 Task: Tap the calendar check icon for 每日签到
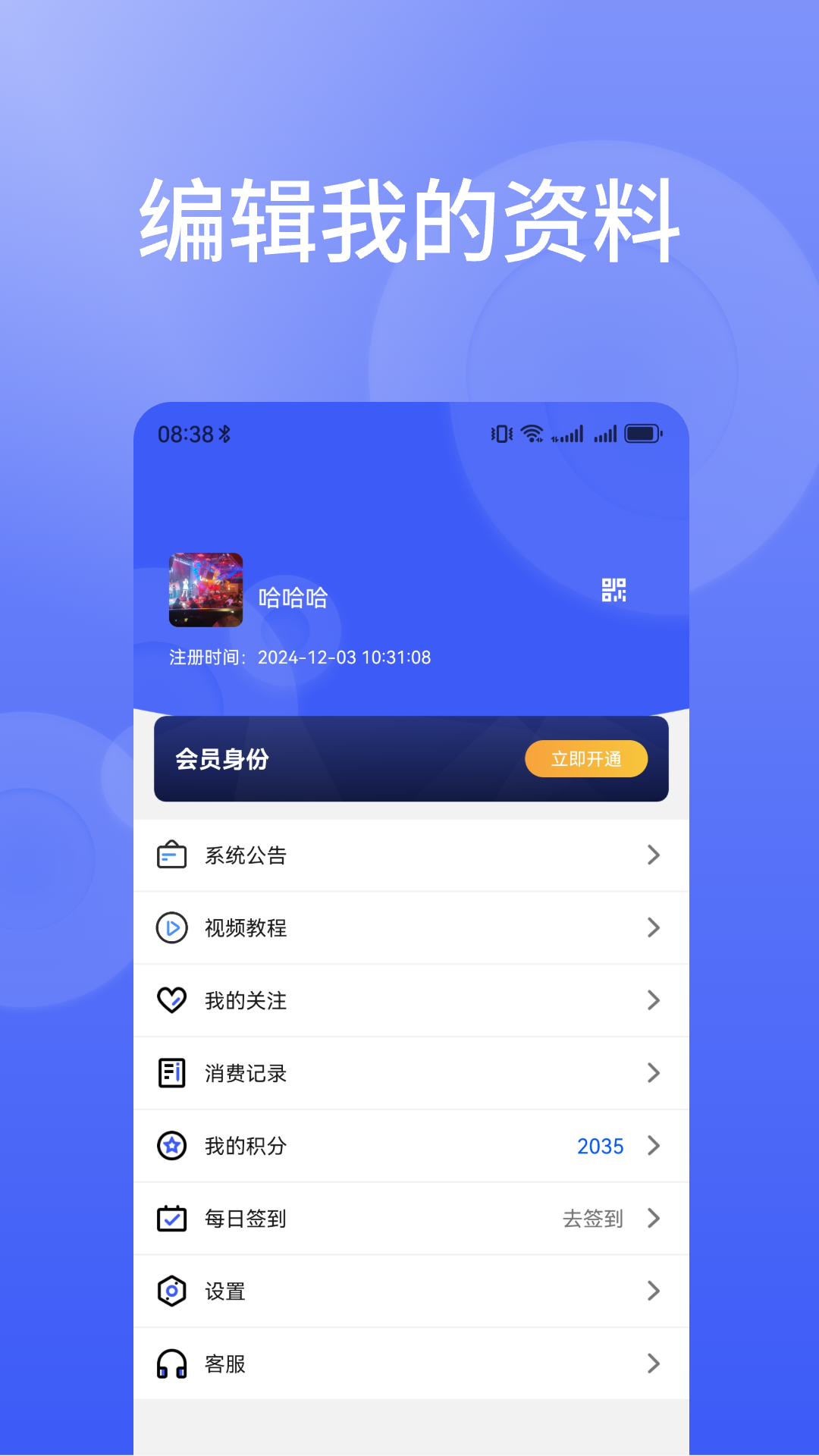(x=171, y=1219)
